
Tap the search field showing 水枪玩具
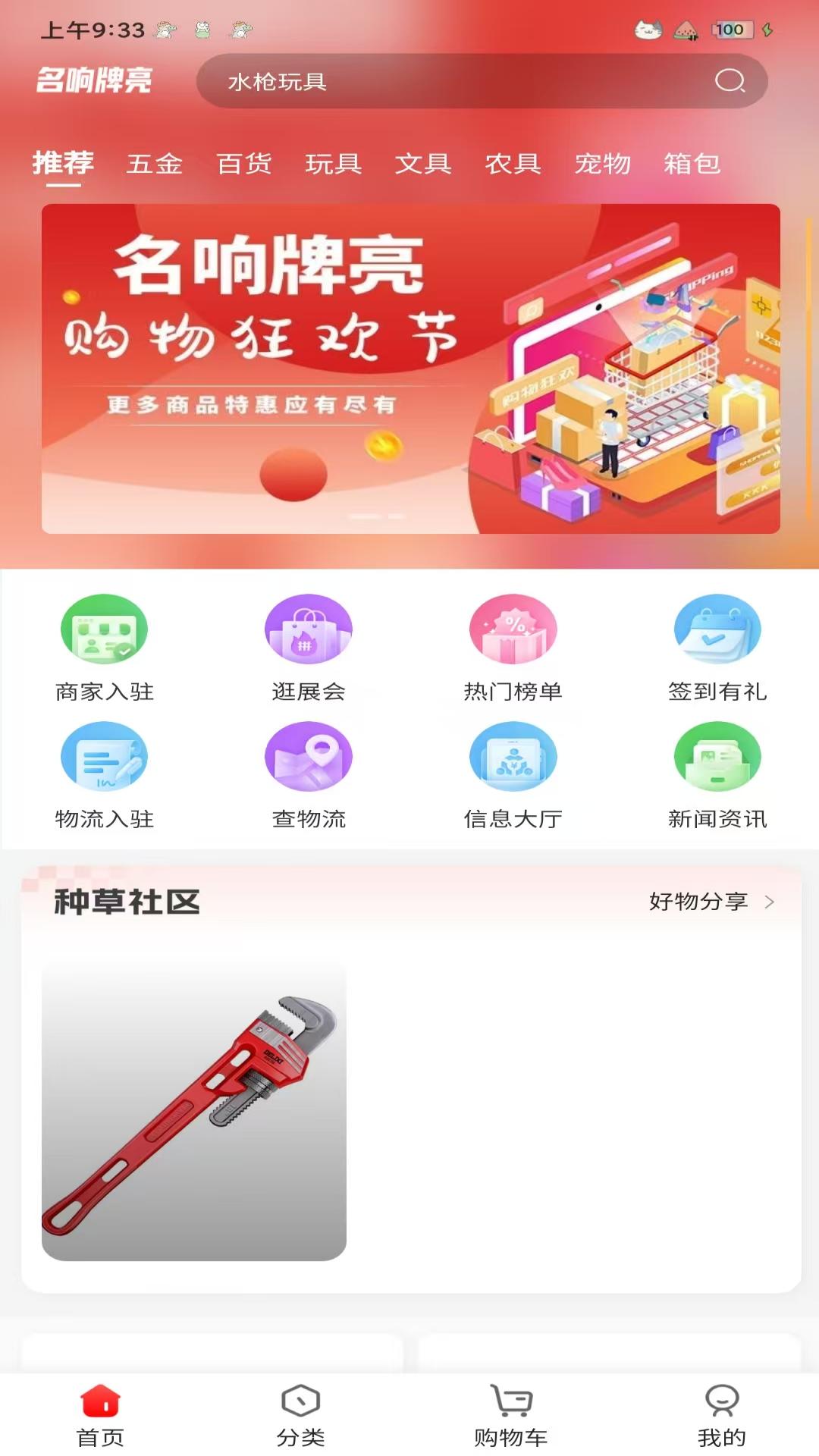455,82
